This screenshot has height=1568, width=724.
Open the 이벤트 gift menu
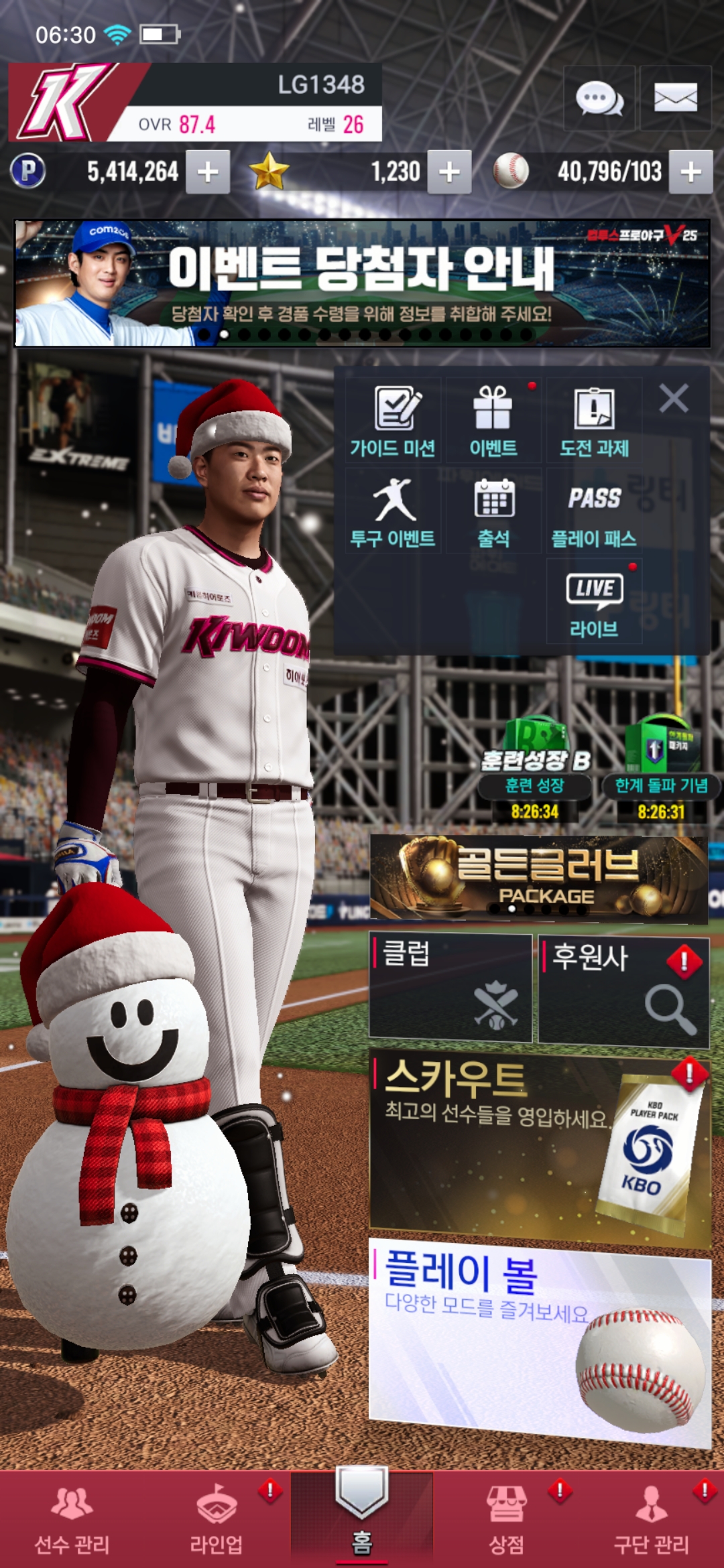(493, 419)
